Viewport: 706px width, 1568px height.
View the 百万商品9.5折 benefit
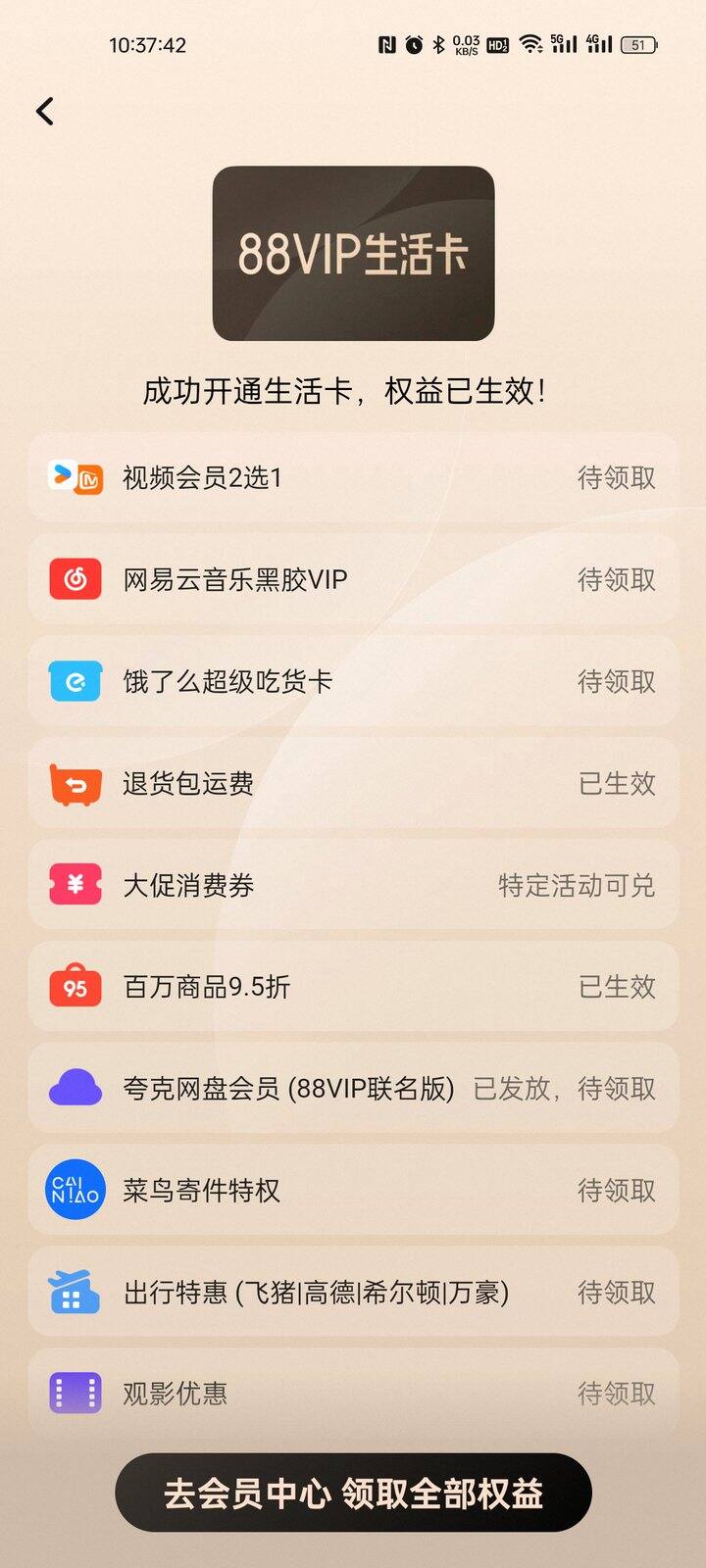tap(353, 987)
